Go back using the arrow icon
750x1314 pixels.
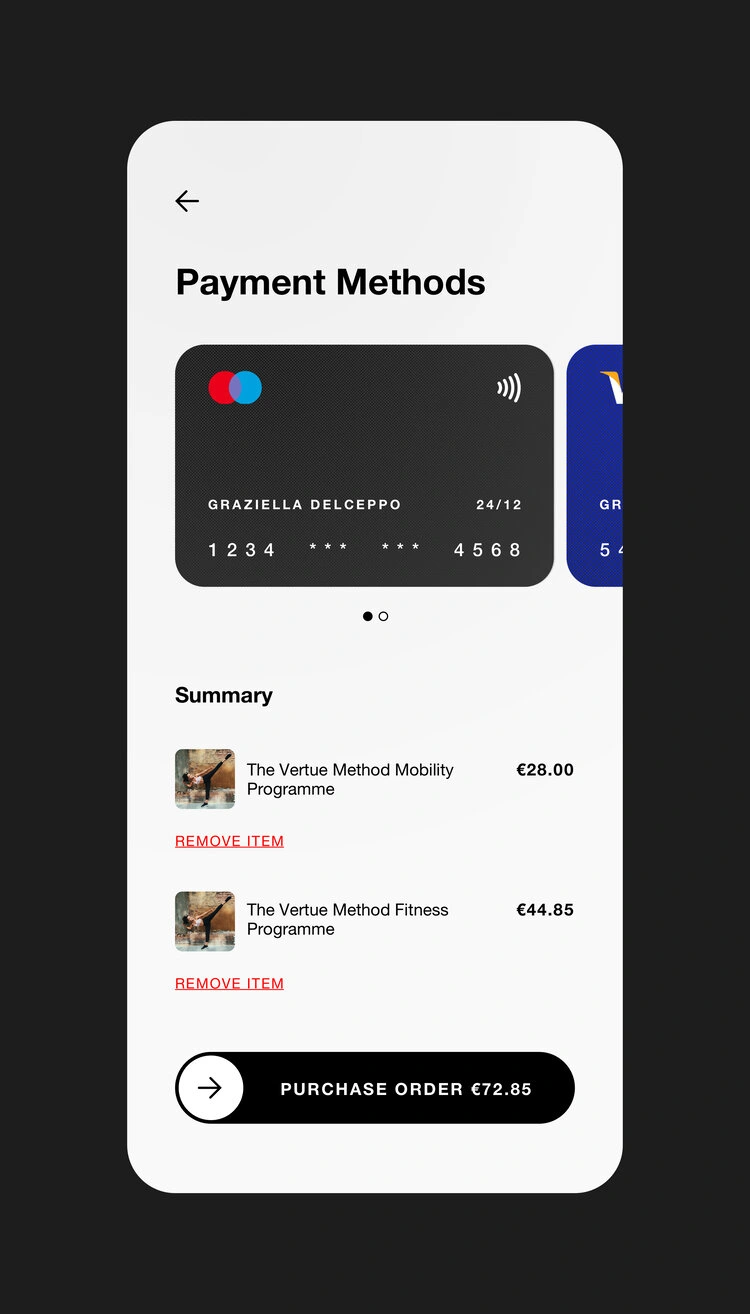[187, 201]
